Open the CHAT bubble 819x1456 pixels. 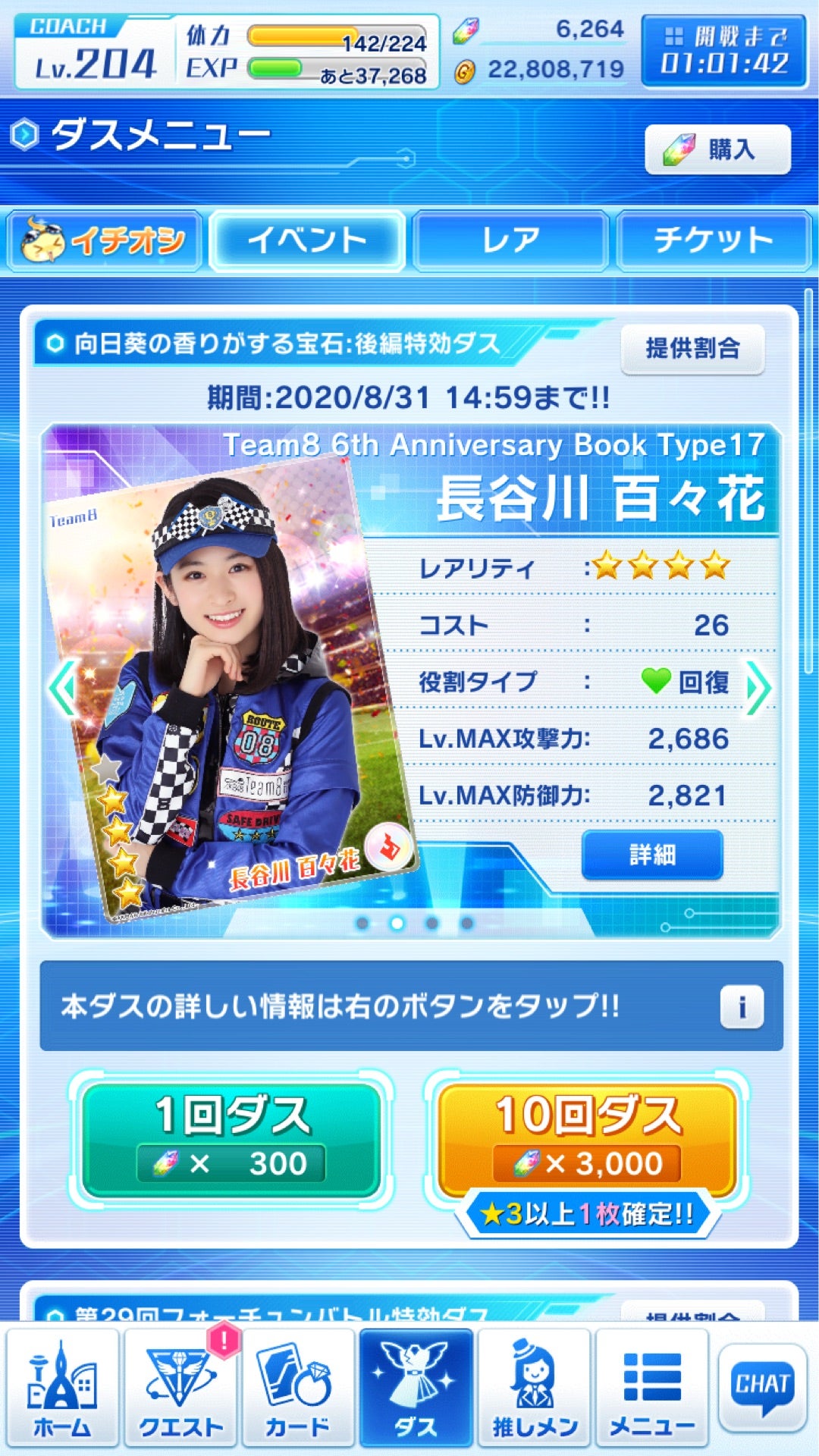point(762,1386)
